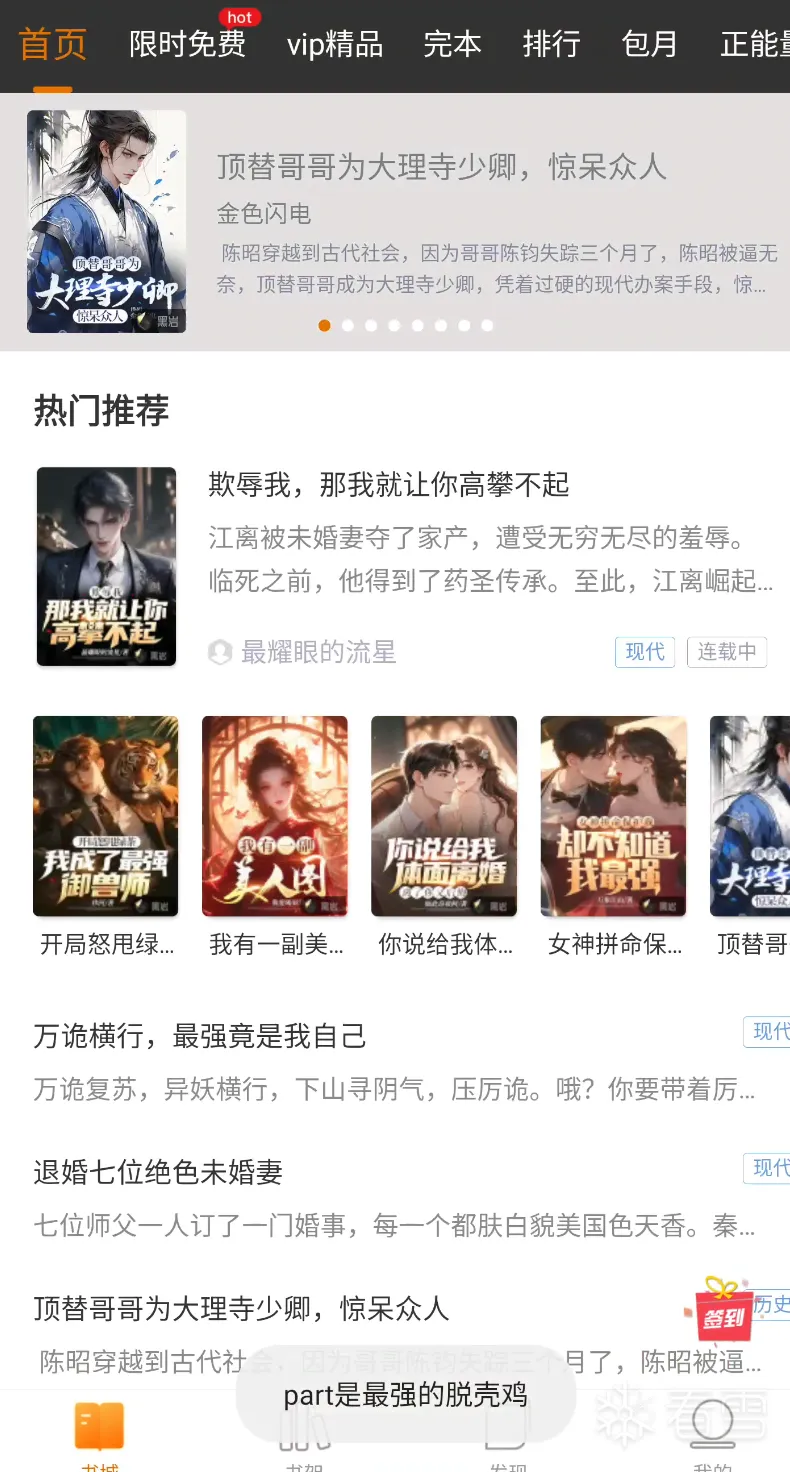Tap the 现代 tag on 欺辱我
The width and height of the screenshot is (790, 1472).
(x=644, y=652)
